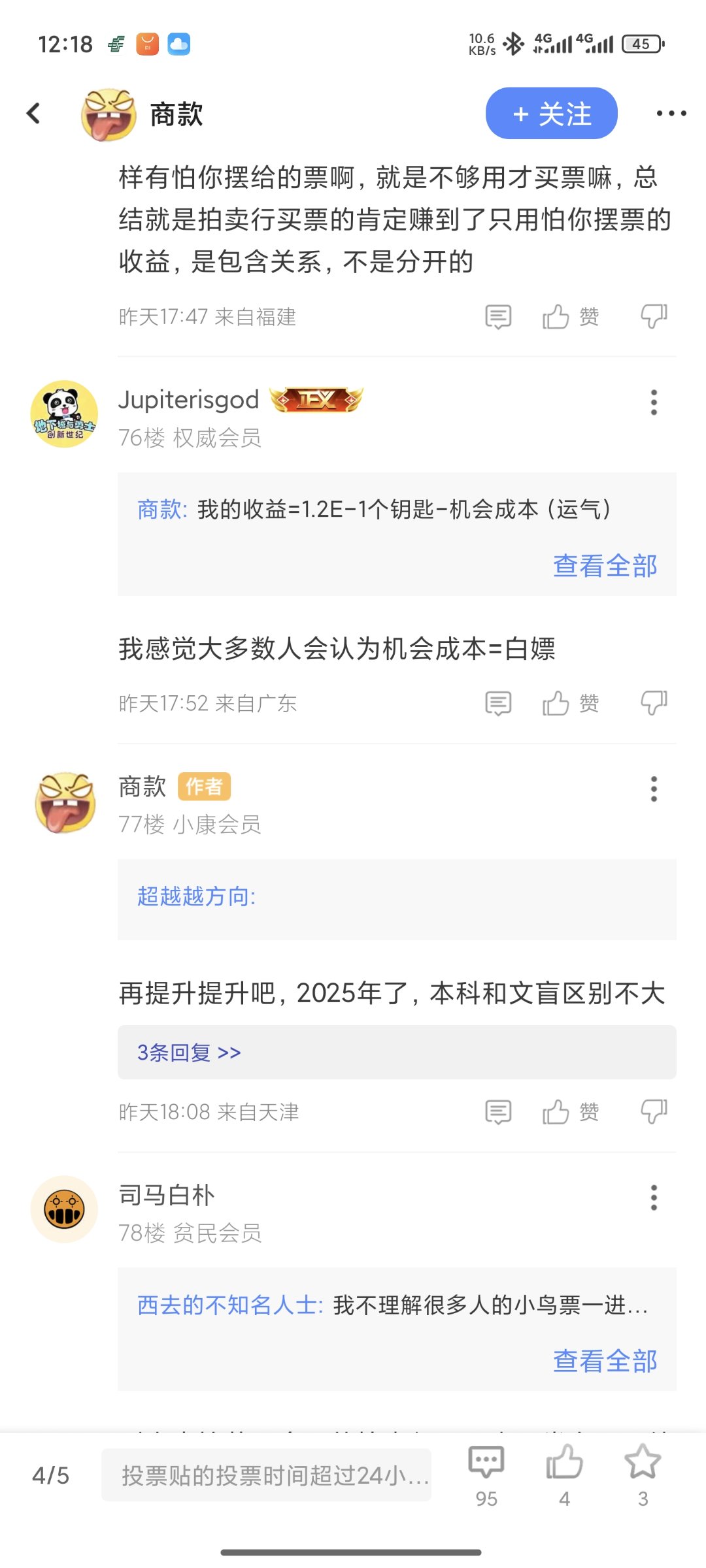This screenshot has height=1568, width=706.
Task: Open options menu for 司马白朴's comment
Action: tap(654, 1198)
